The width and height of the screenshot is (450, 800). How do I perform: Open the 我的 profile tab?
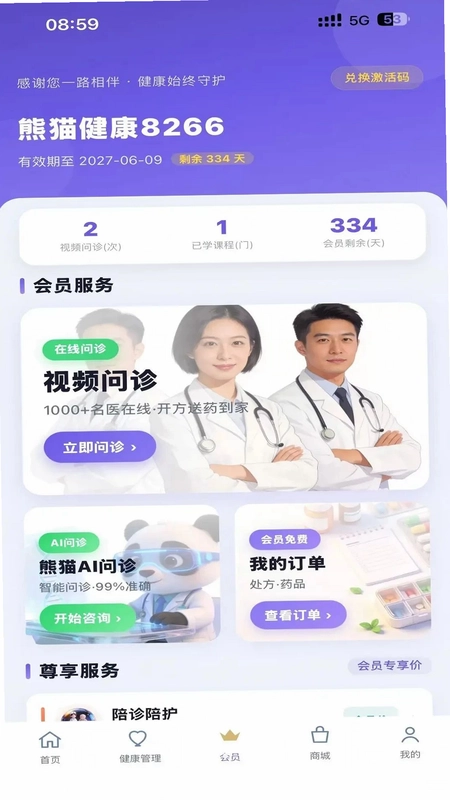(x=410, y=743)
